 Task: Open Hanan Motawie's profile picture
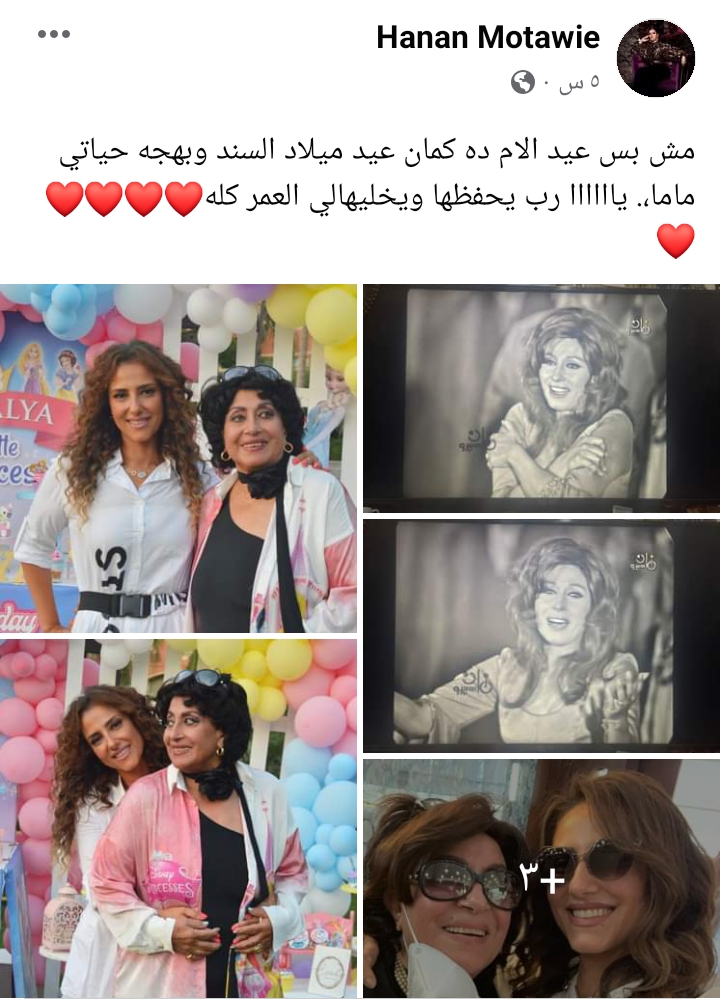point(656,57)
